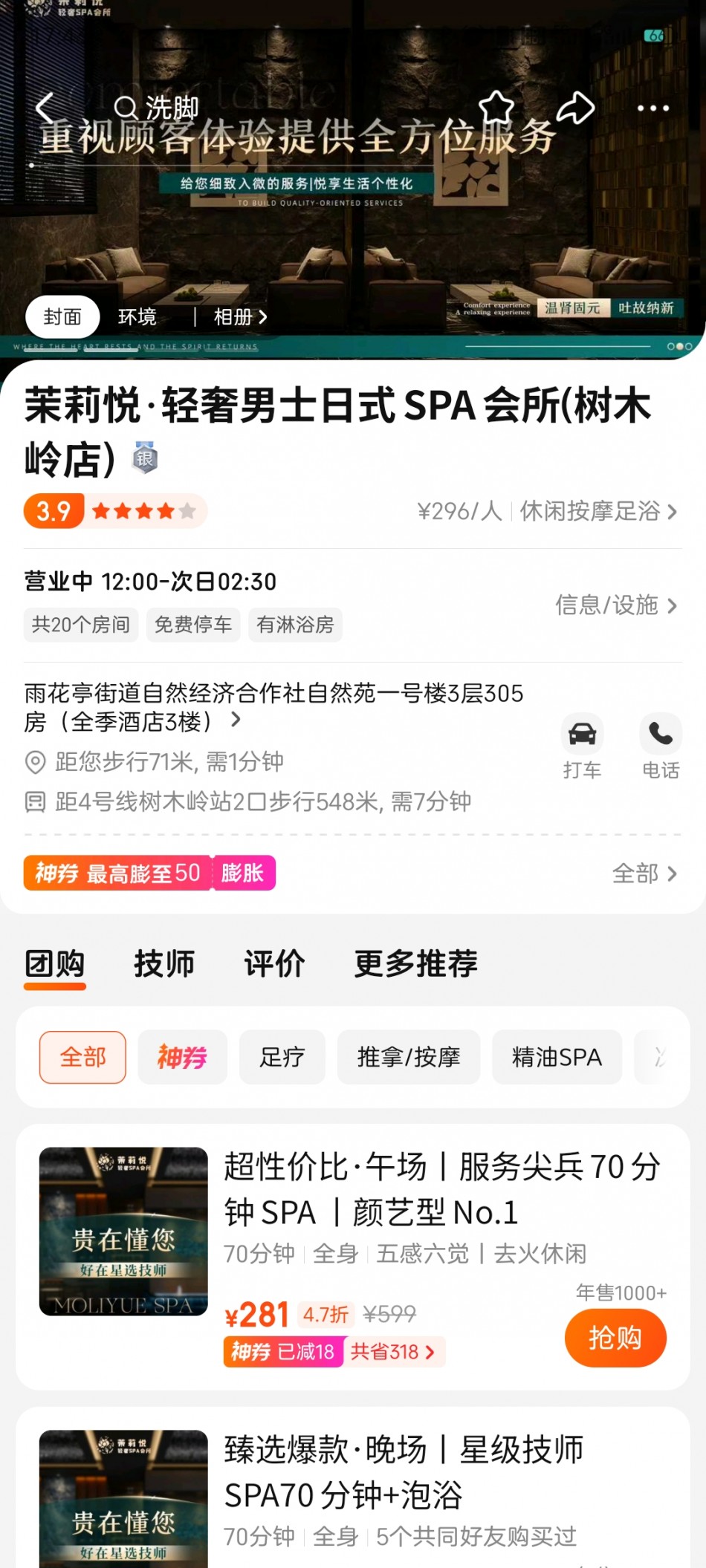Screen dimensions: 706x1568
Task: Switch photos to the 环境 tab
Action: point(137,317)
